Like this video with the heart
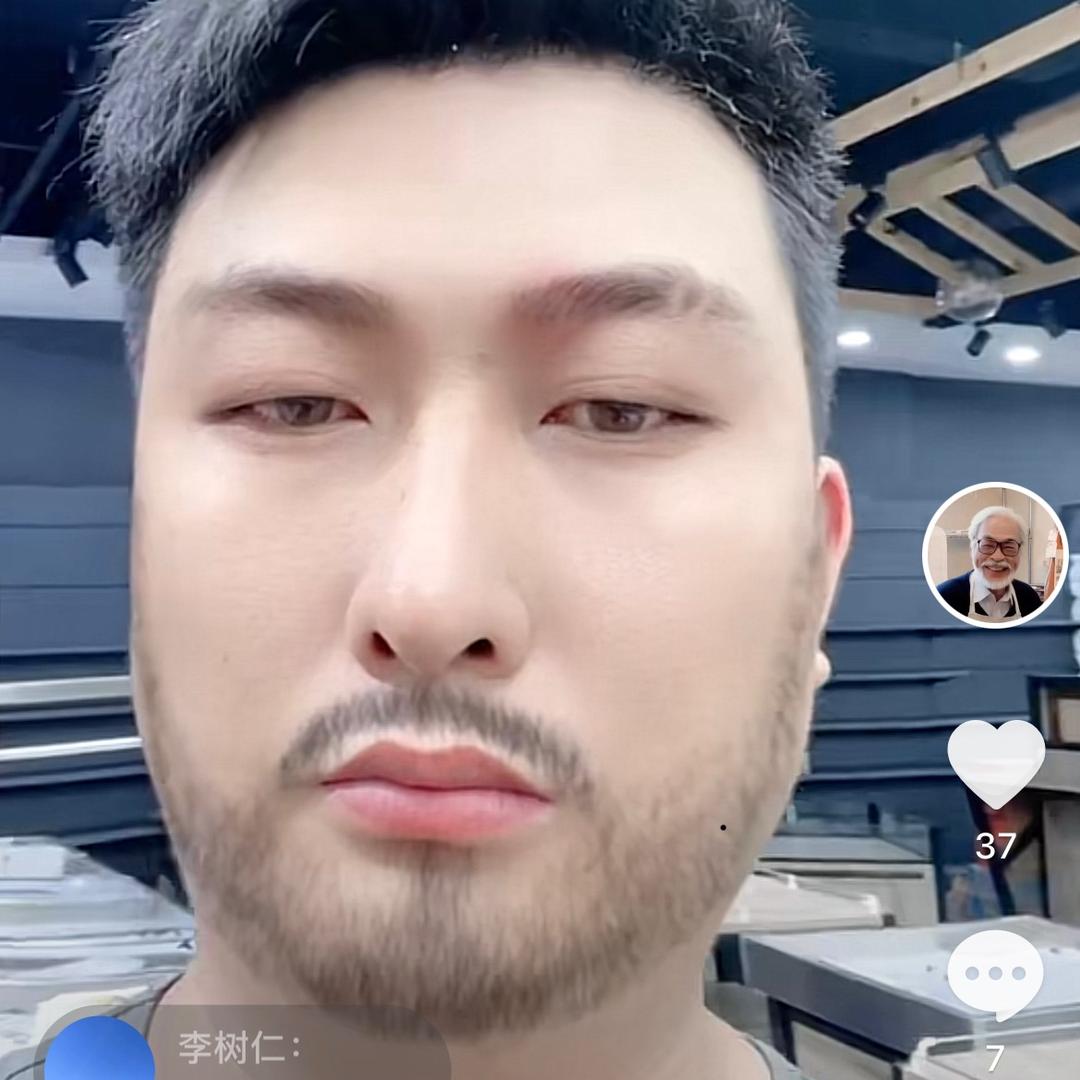This screenshot has width=1080, height=1080. 995,763
